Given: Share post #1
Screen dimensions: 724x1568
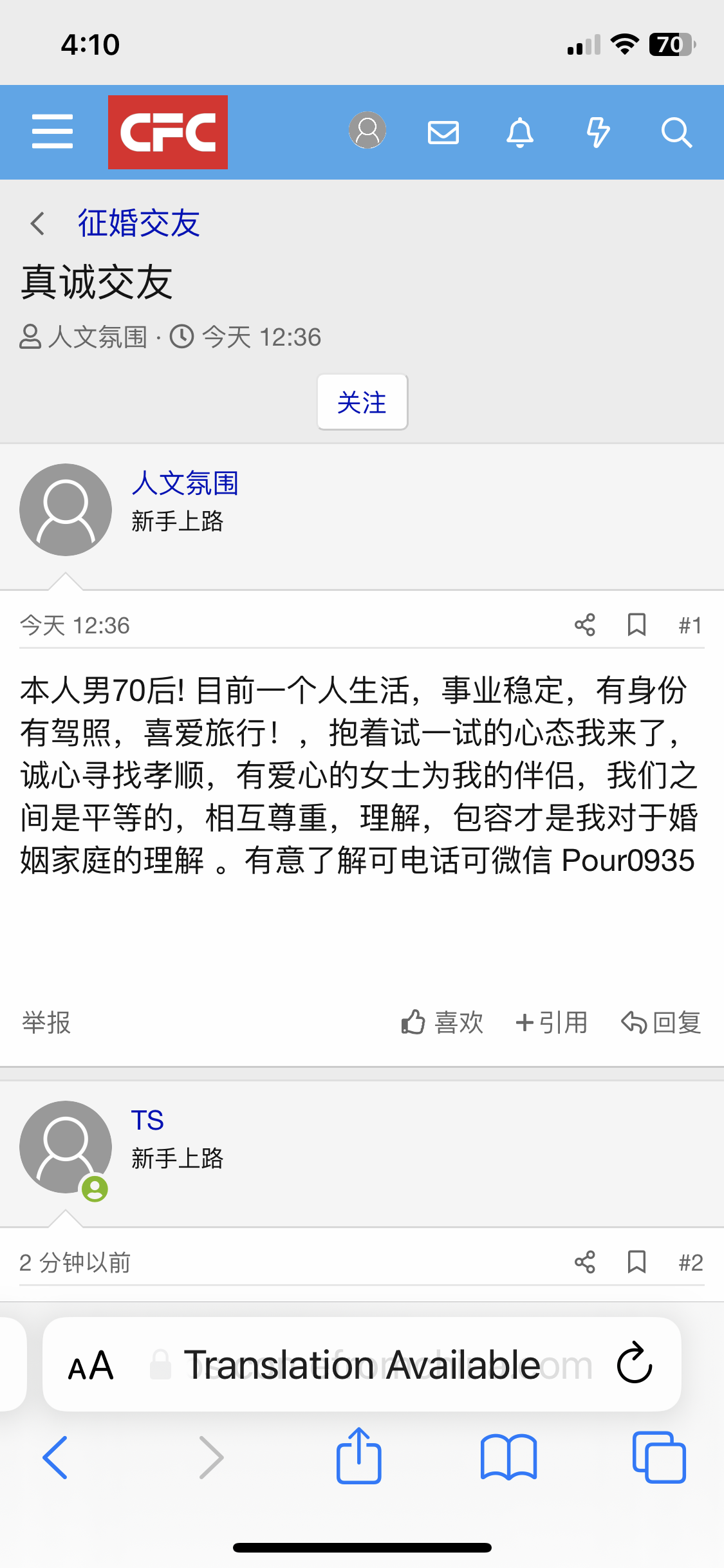Looking at the screenshot, I should pos(584,625).
